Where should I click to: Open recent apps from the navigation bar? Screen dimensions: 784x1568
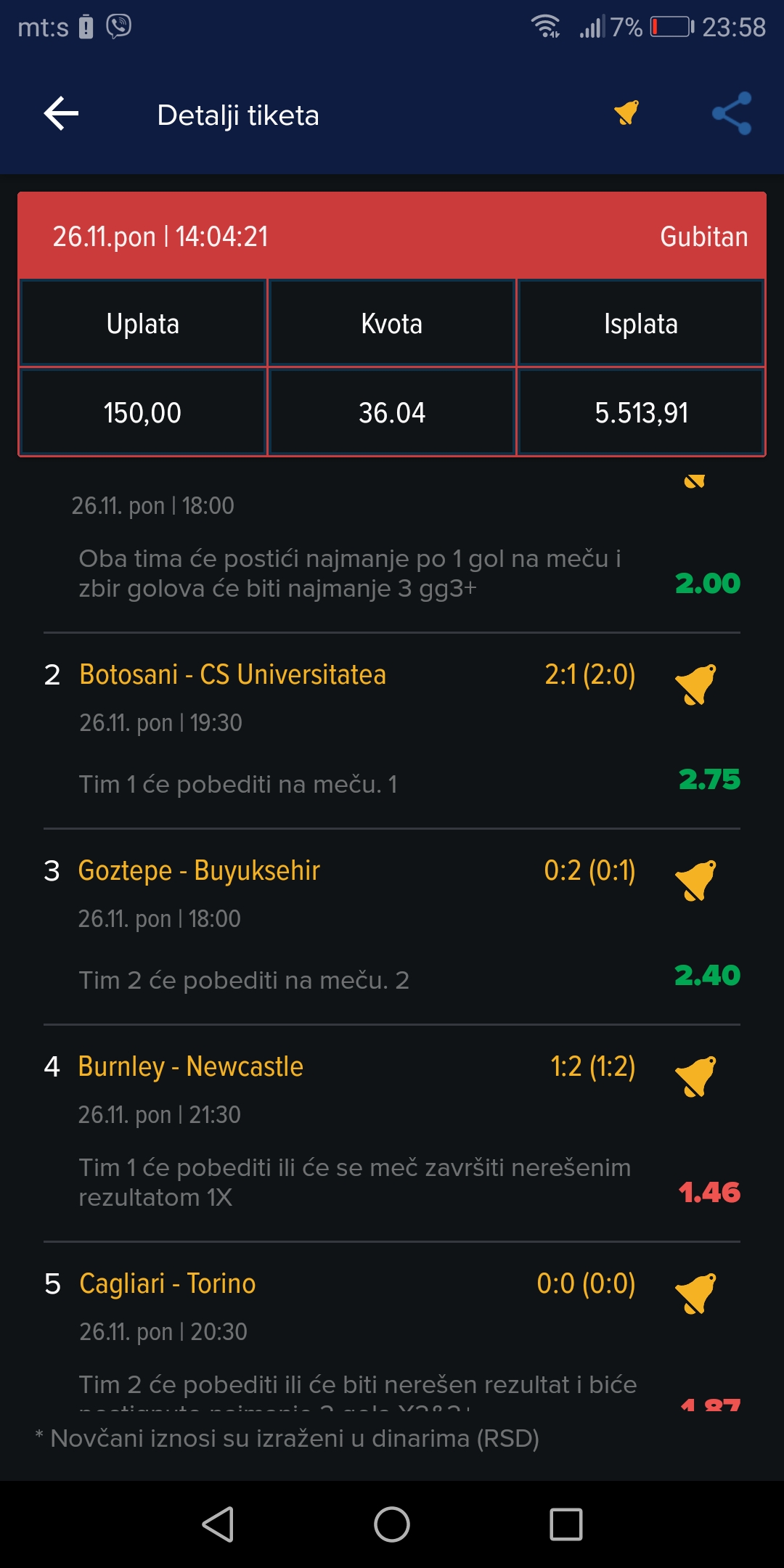pos(566,1524)
